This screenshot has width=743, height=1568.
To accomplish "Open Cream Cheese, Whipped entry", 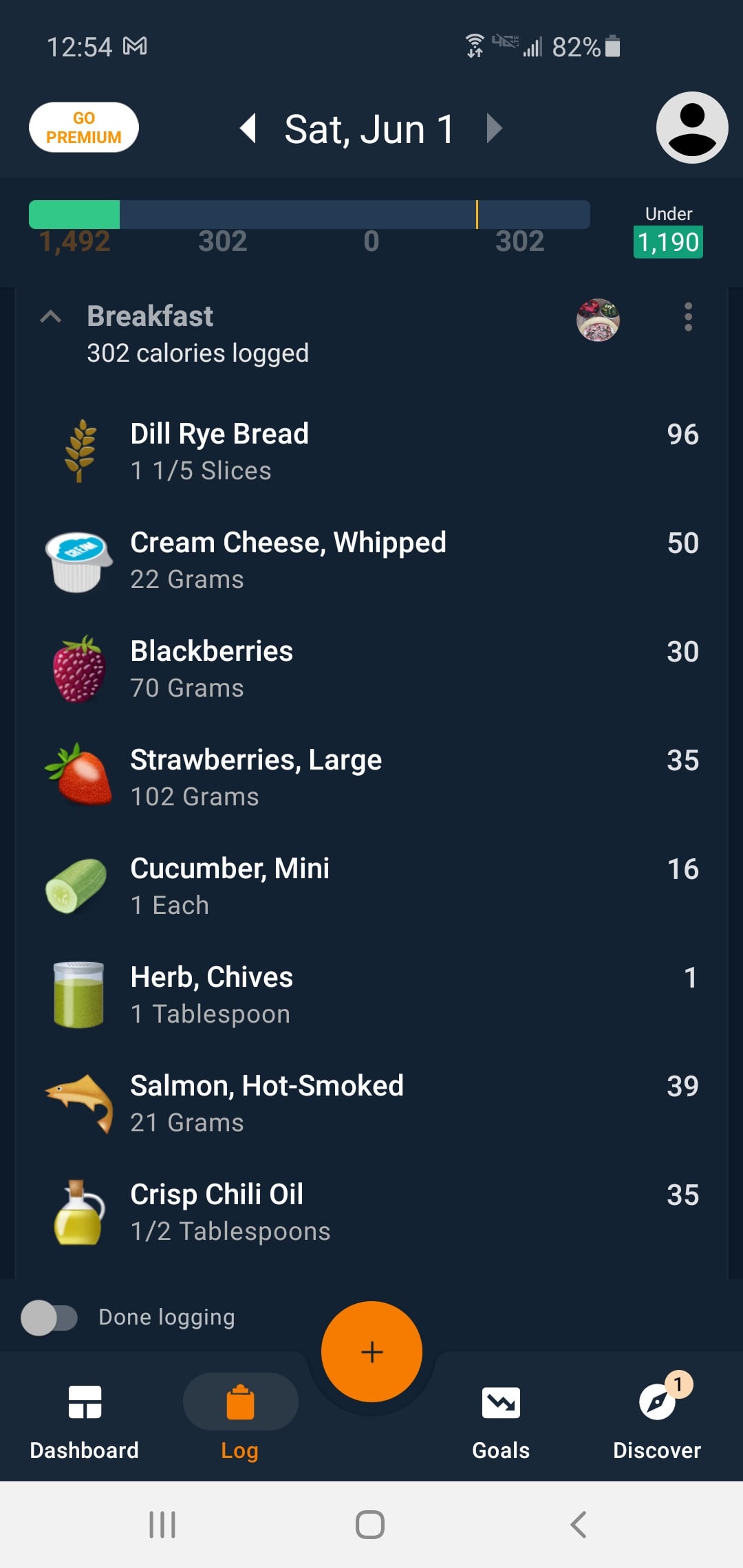I will point(371,560).
